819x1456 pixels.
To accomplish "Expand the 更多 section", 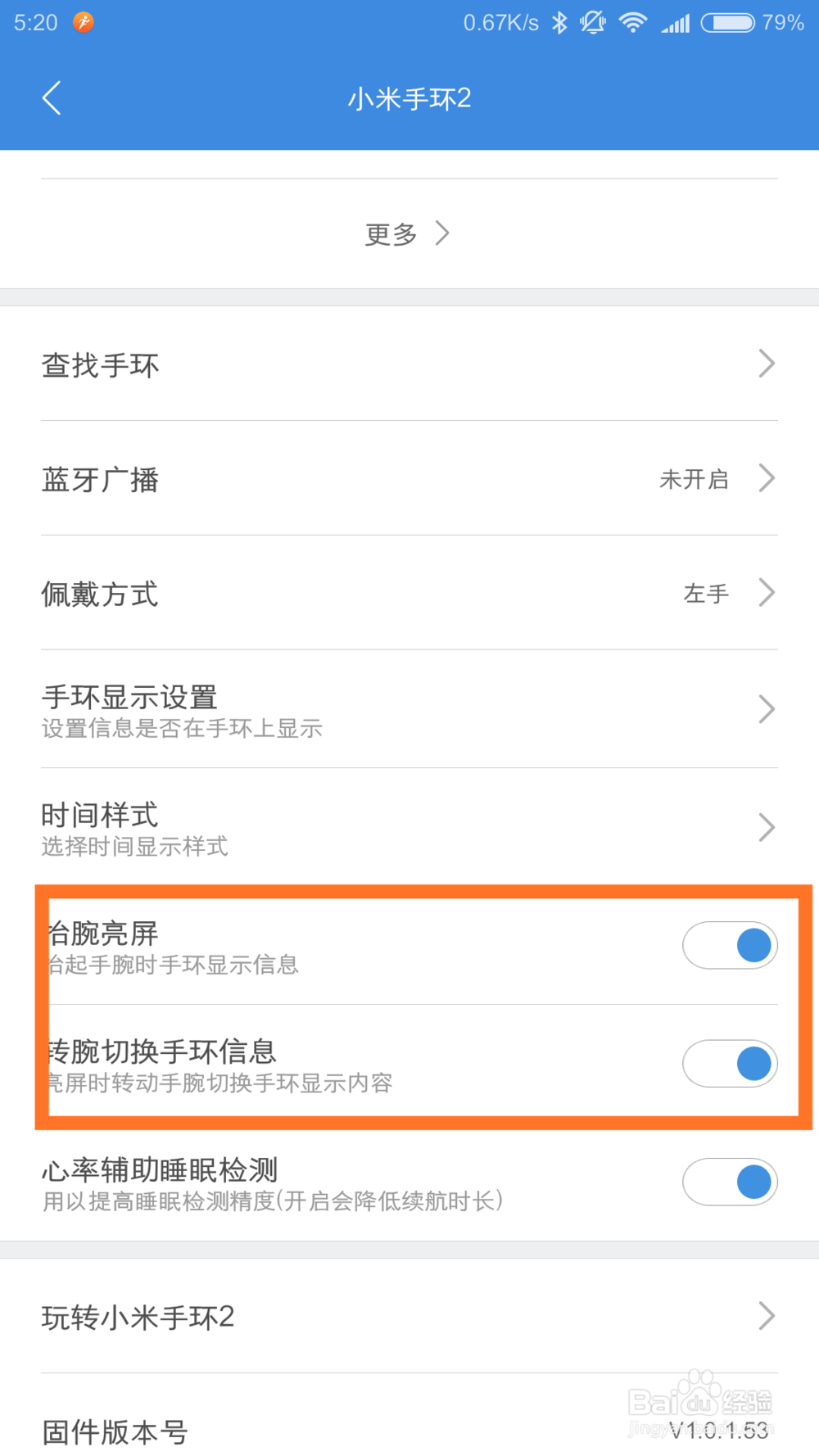I will pos(407,234).
